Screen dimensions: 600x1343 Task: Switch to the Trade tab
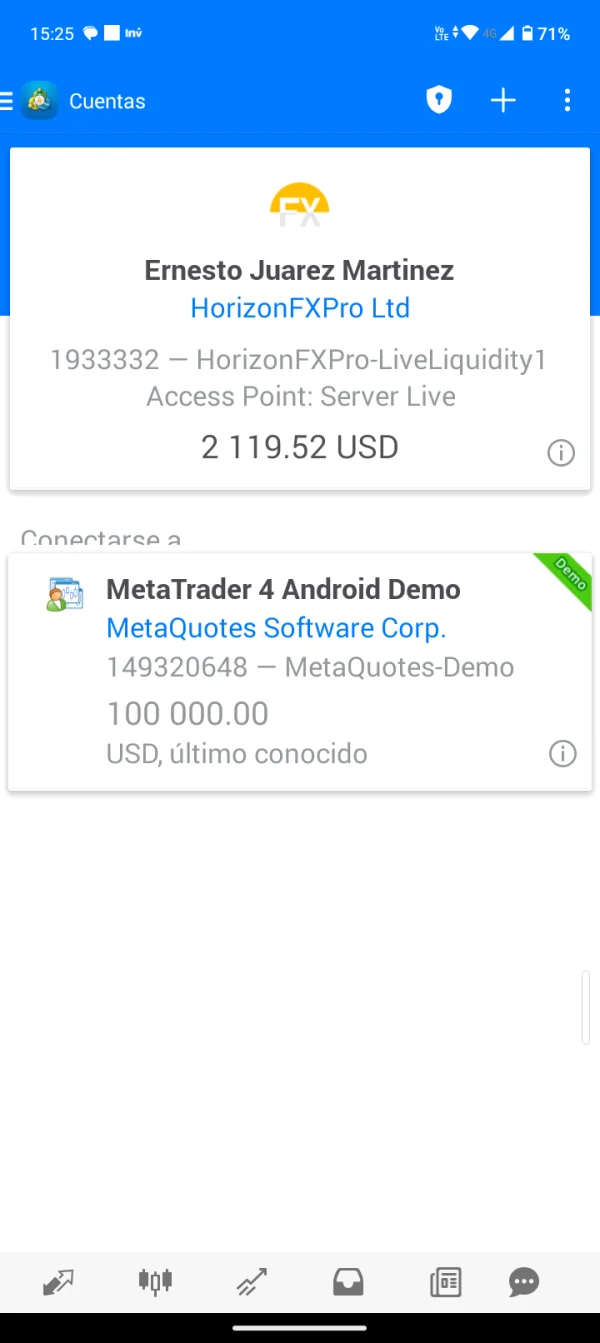click(x=251, y=1281)
